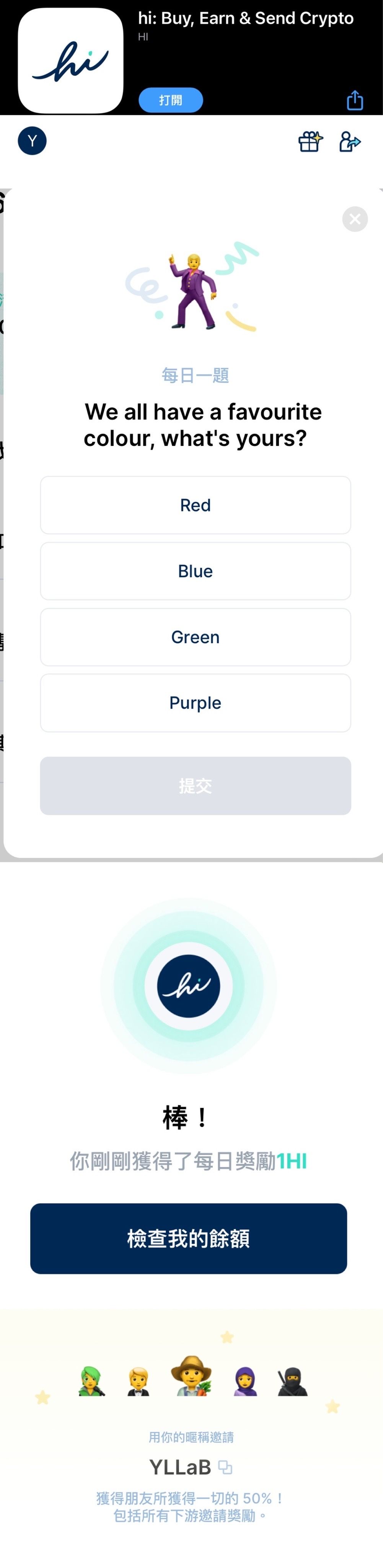
Task: Copy the nickname YLLaB
Action: click(x=225, y=1467)
